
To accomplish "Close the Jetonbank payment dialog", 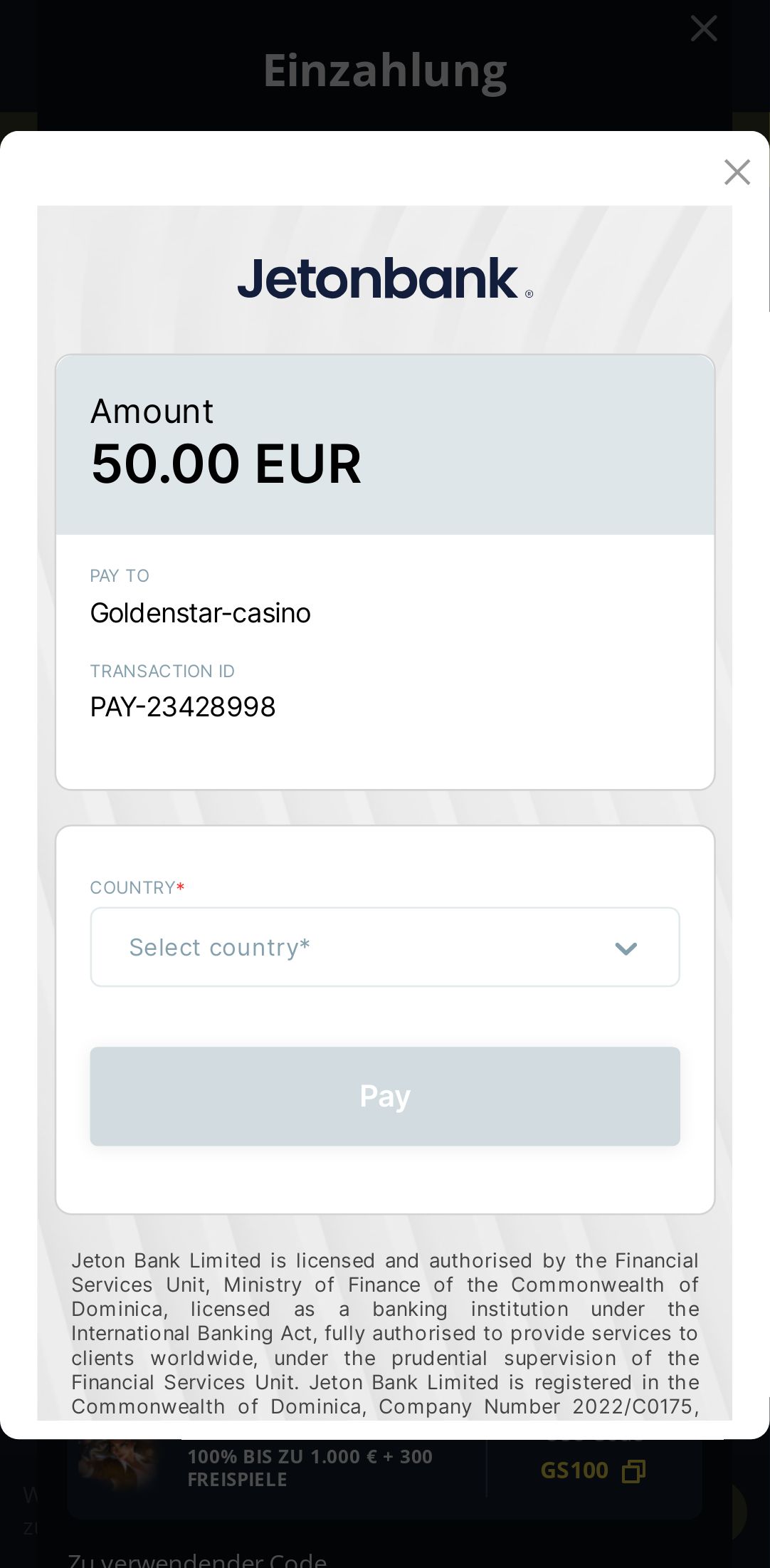I will (x=737, y=172).
